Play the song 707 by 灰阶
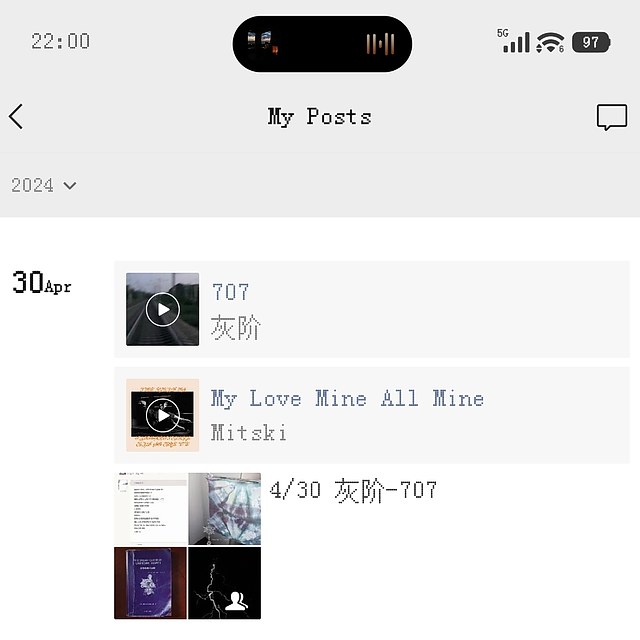The width and height of the screenshot is (640, 640). (162, 310)
